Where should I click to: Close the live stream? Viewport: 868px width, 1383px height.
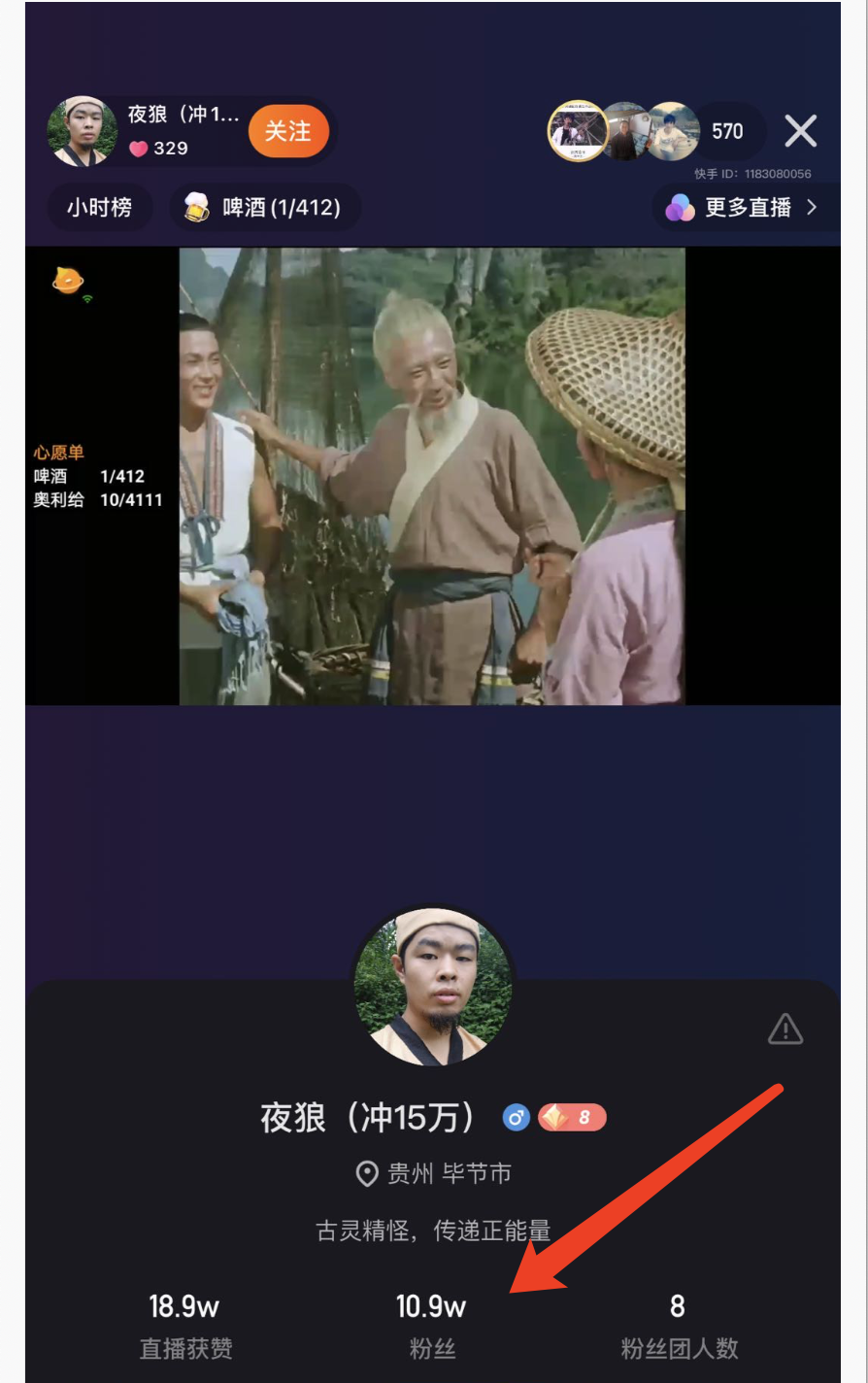tap(800, 130)
